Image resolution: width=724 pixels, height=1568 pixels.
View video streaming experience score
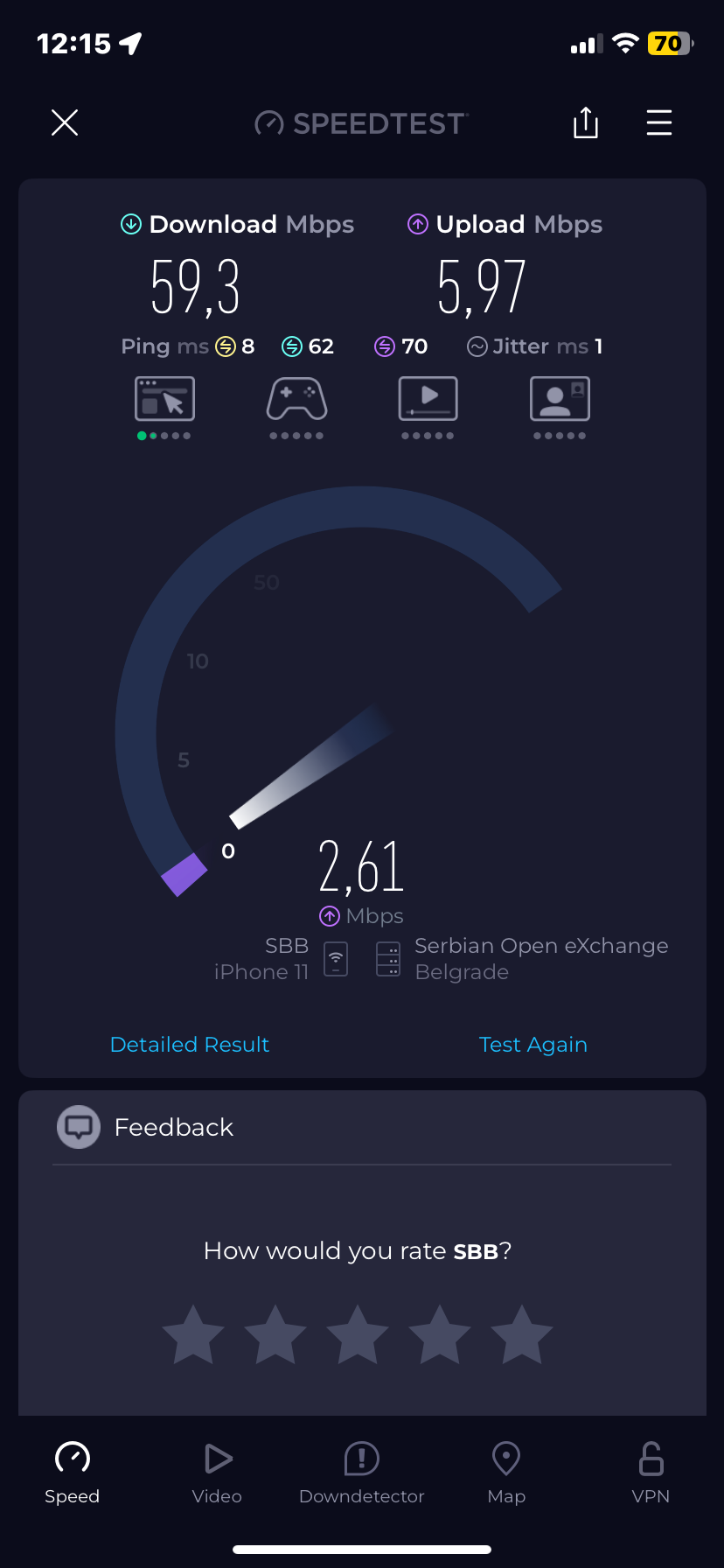pos(428,400)
